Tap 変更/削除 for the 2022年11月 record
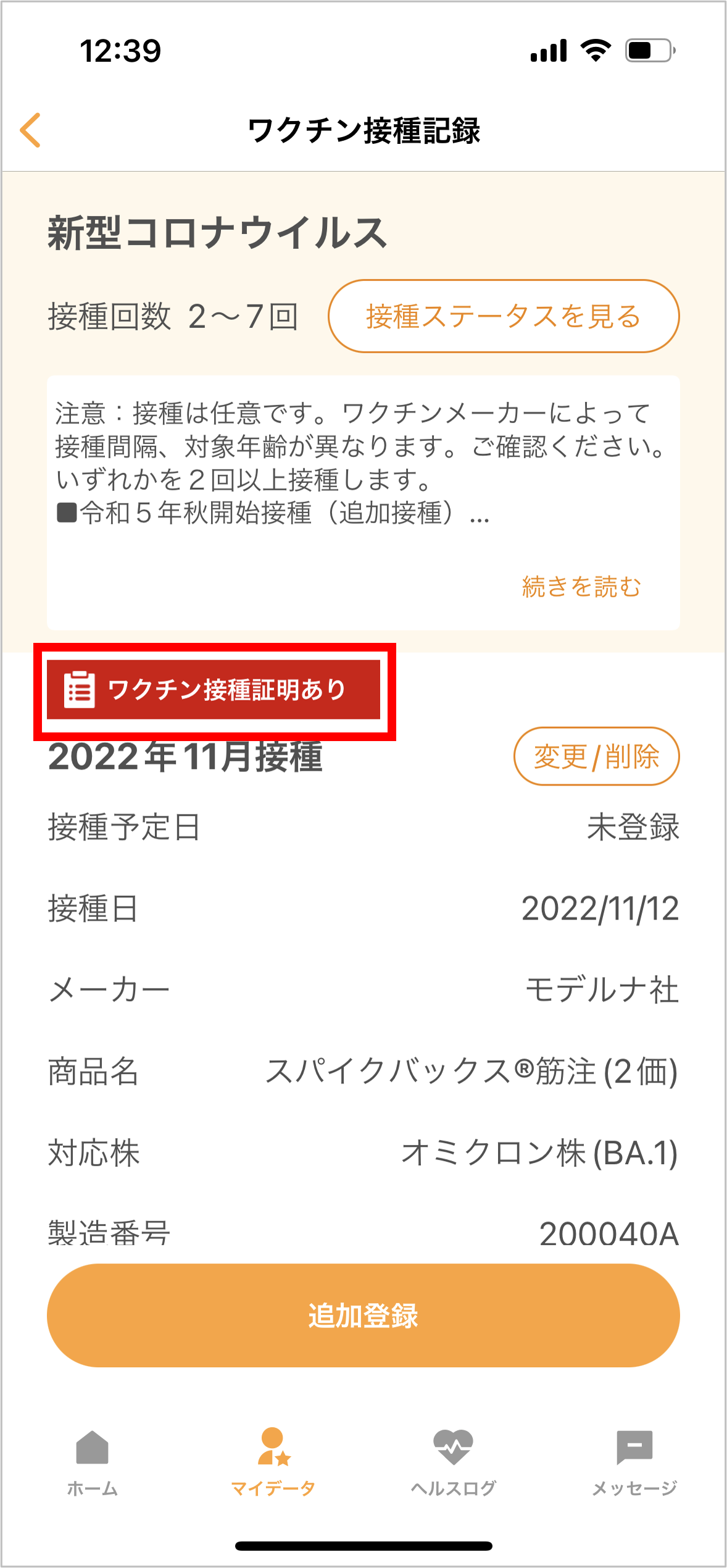Image resolution: width=727 pixels, height=1568 pixels. (x=596, y=756)
